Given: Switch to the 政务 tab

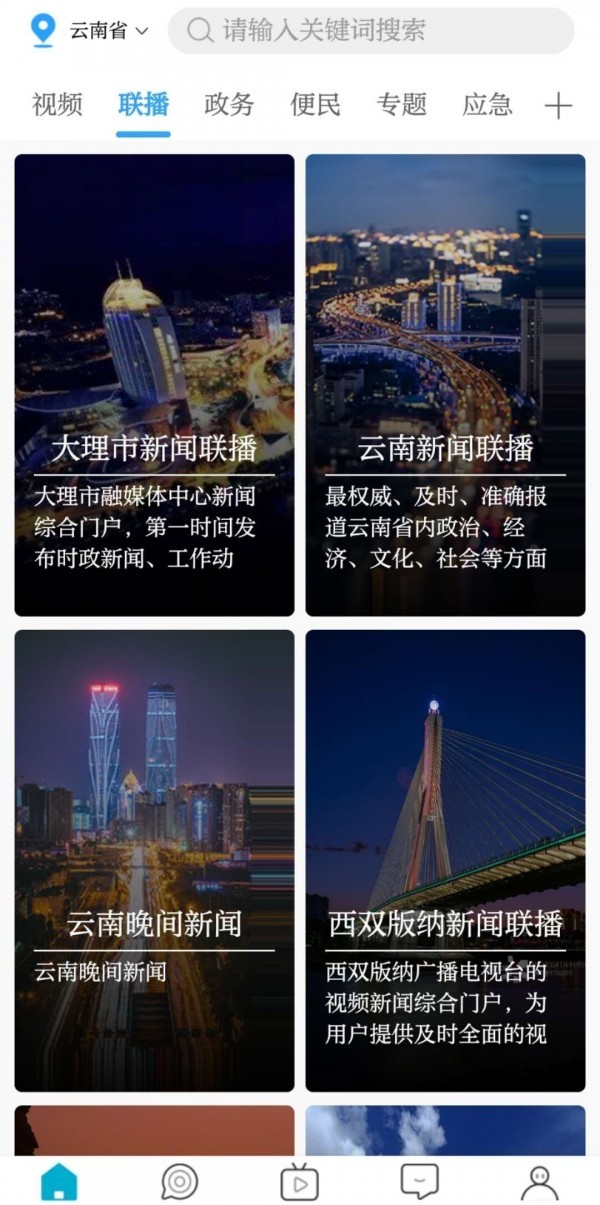Looking at the screenshot, I should coord(229,104).
